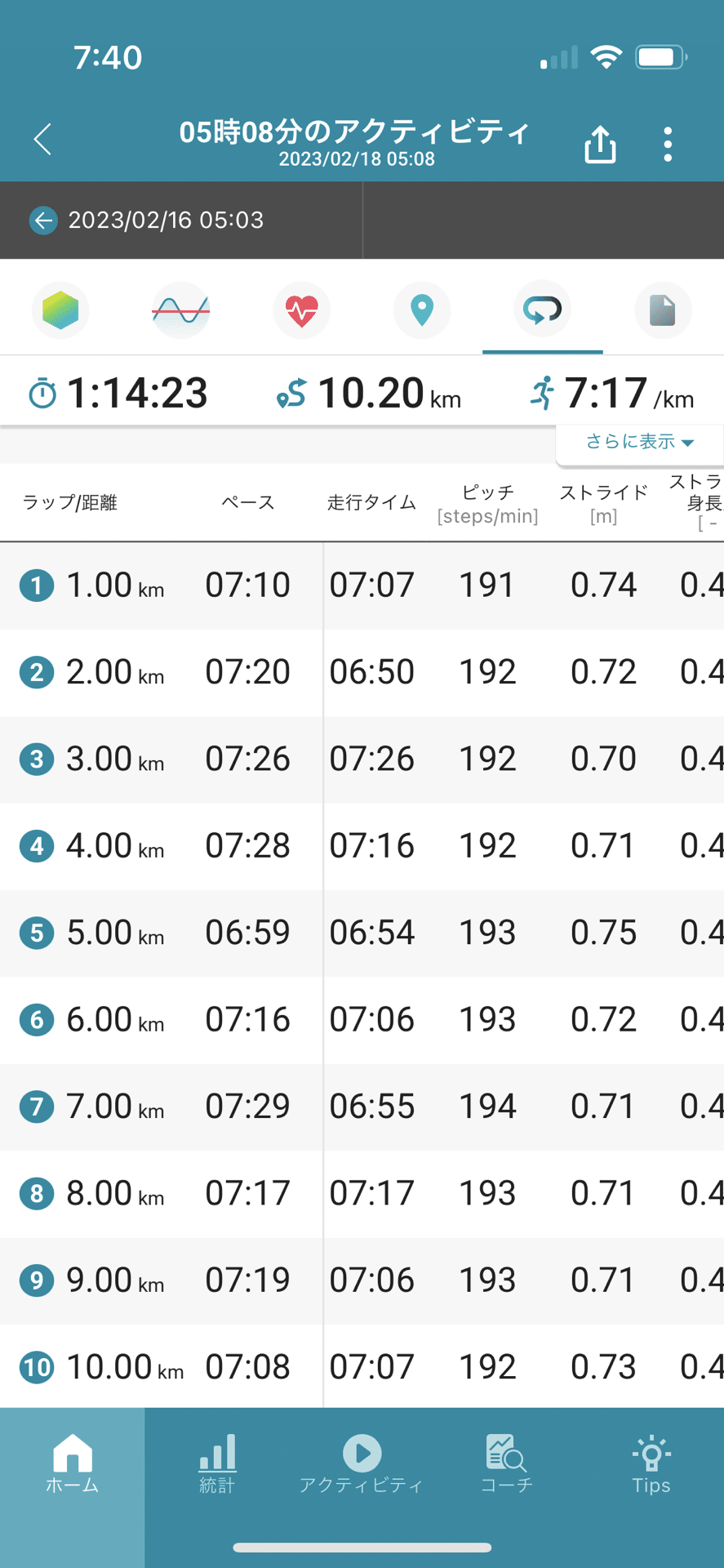Select lap 10 indicator badge
This screenshot has width=724, height=1568.
[x=36, y=1367]
